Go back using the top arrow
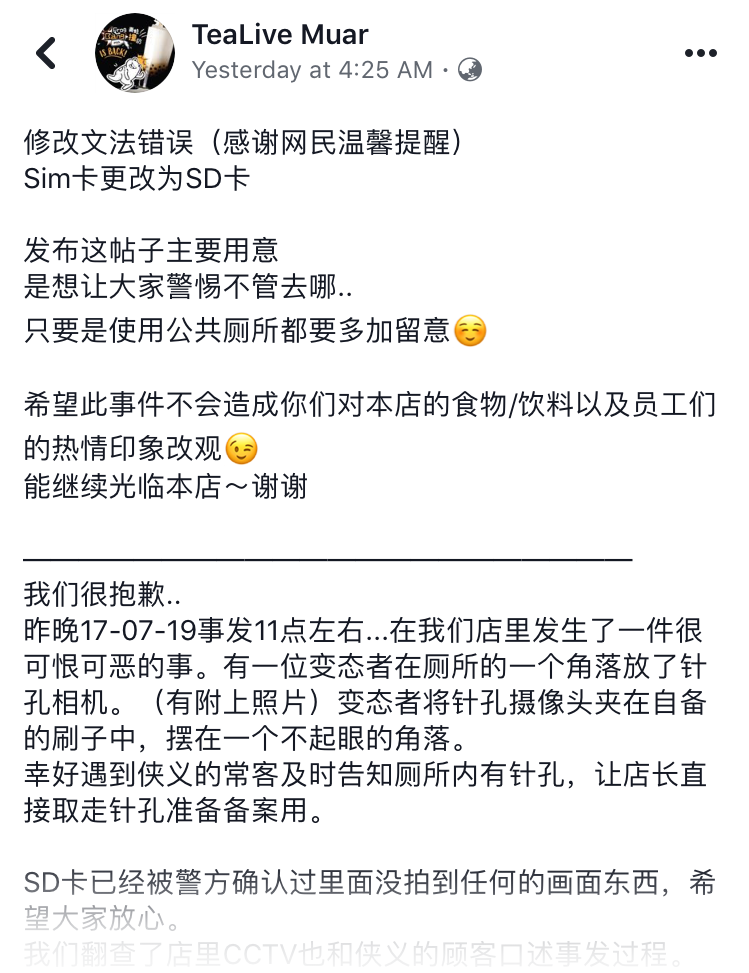This screenshot has height=973, width=749. (x=46, y=52)
